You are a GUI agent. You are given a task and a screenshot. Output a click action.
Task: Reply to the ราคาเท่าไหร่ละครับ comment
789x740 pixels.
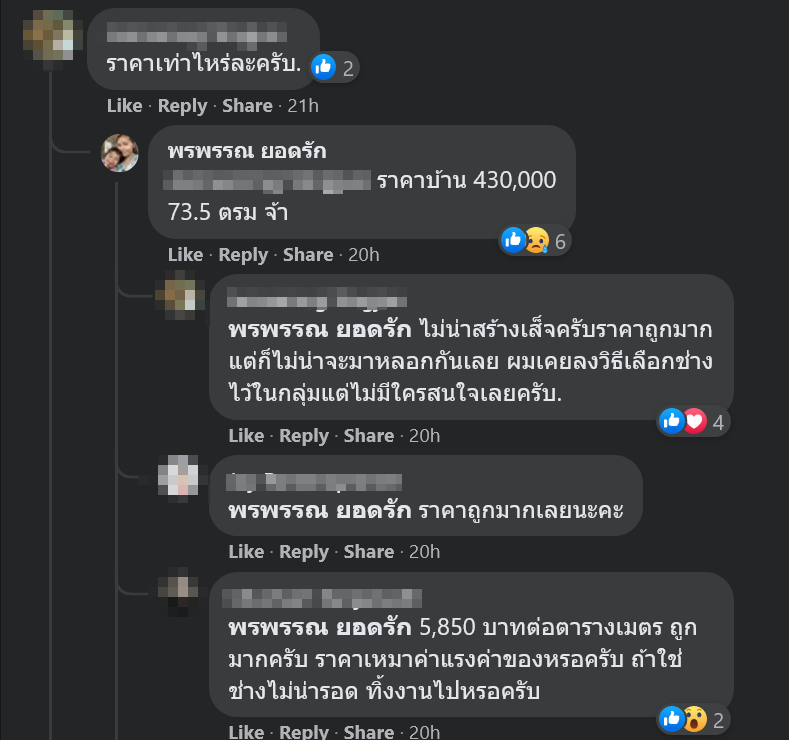click(x=182, y=105)
